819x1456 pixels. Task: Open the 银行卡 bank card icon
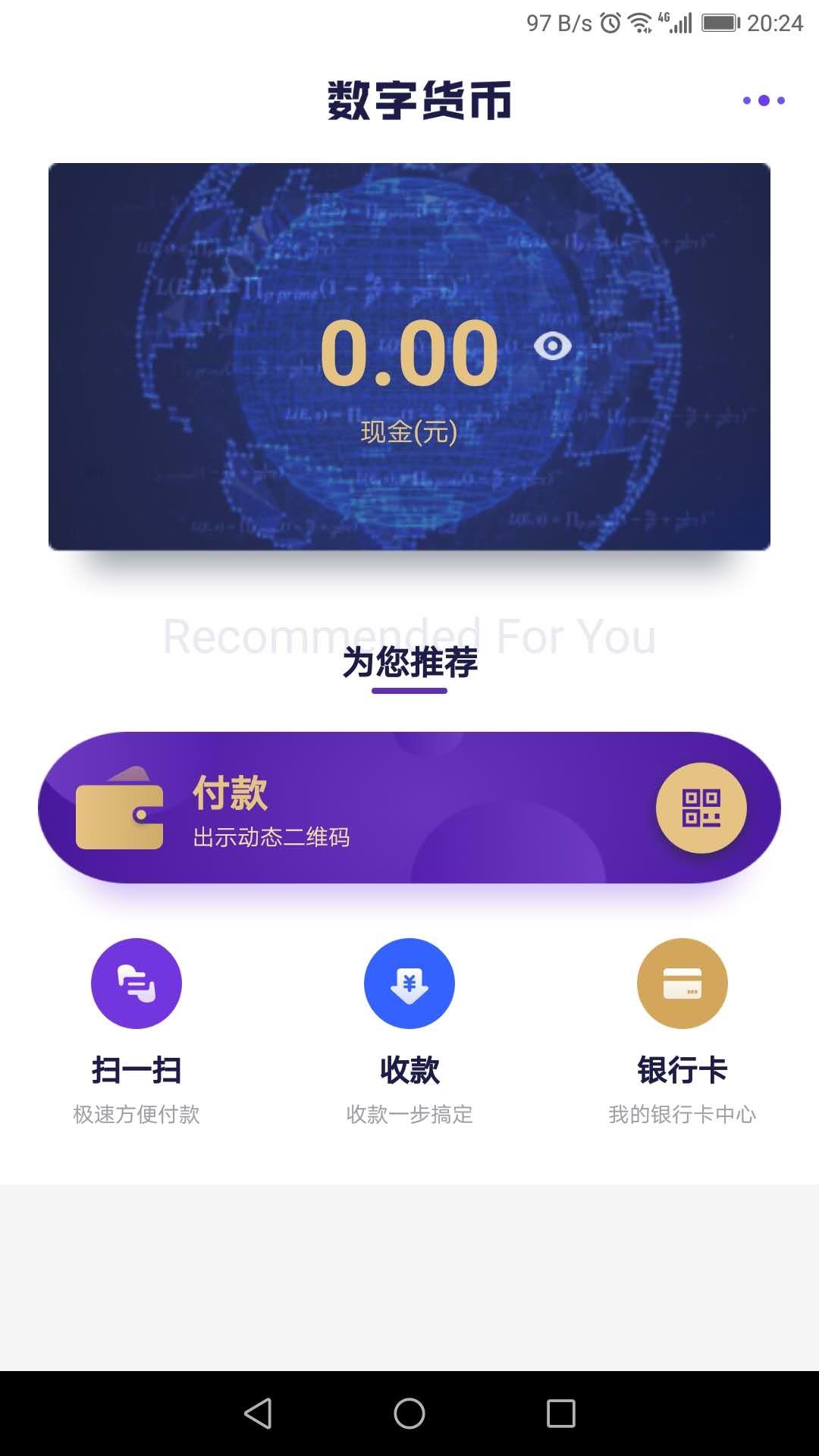(x=682, y=983)
